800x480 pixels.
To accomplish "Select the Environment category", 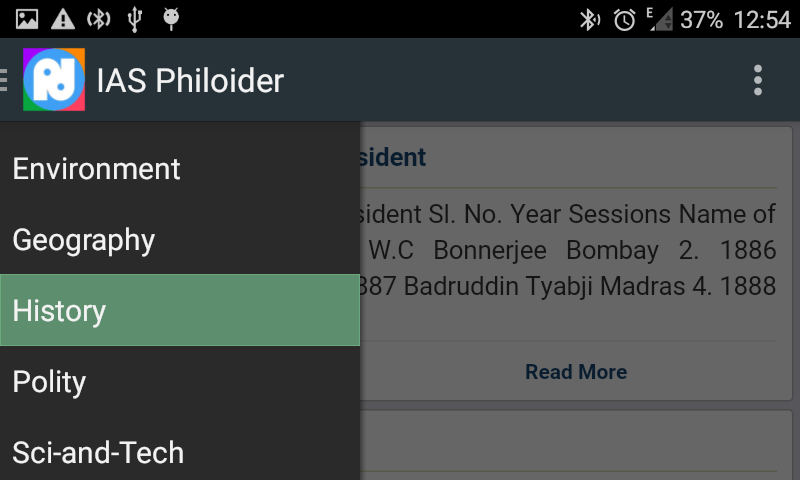I will click(x=97, y=169).
